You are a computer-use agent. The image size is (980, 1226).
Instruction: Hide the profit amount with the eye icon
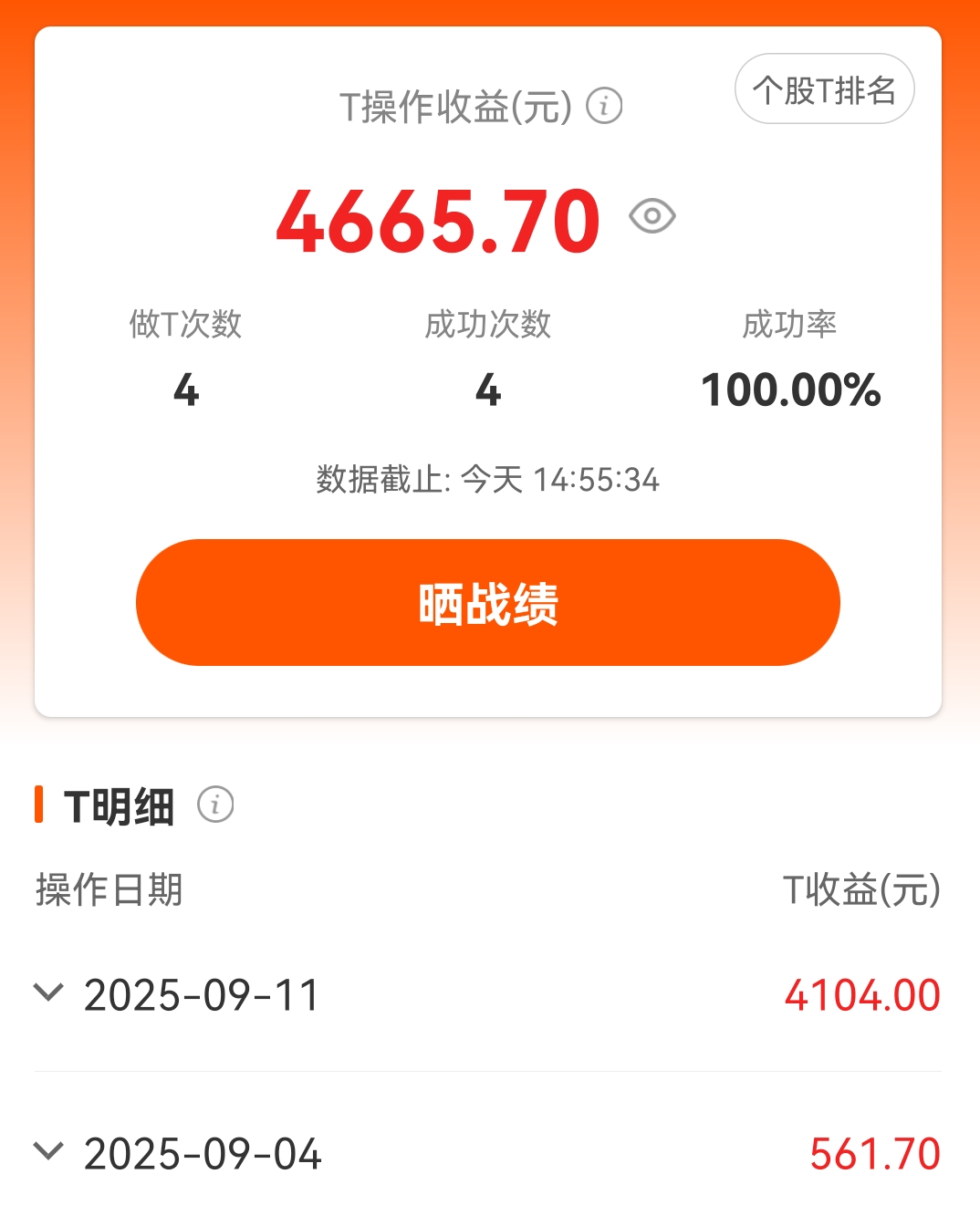(x=652, y=216)
